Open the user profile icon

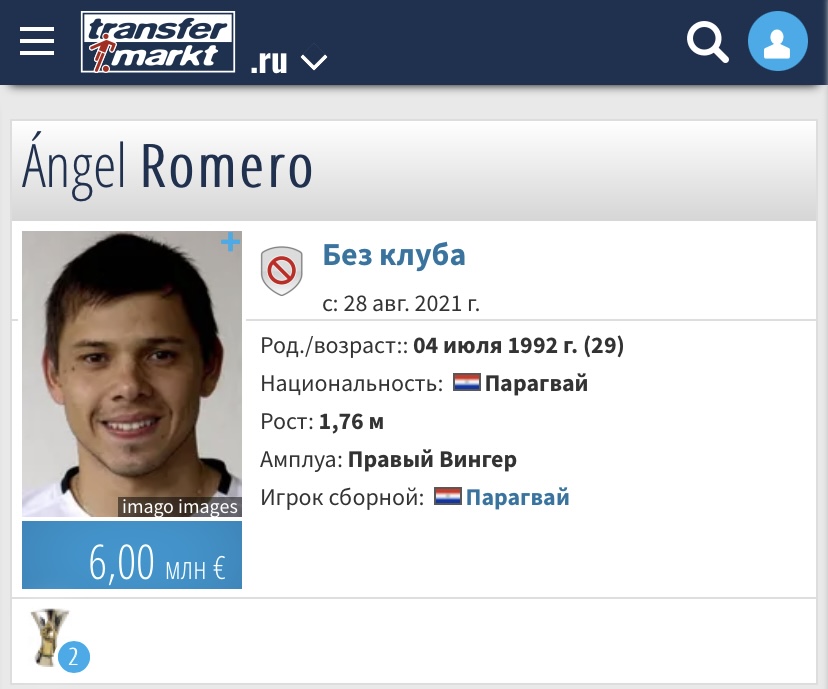(777, 42)
